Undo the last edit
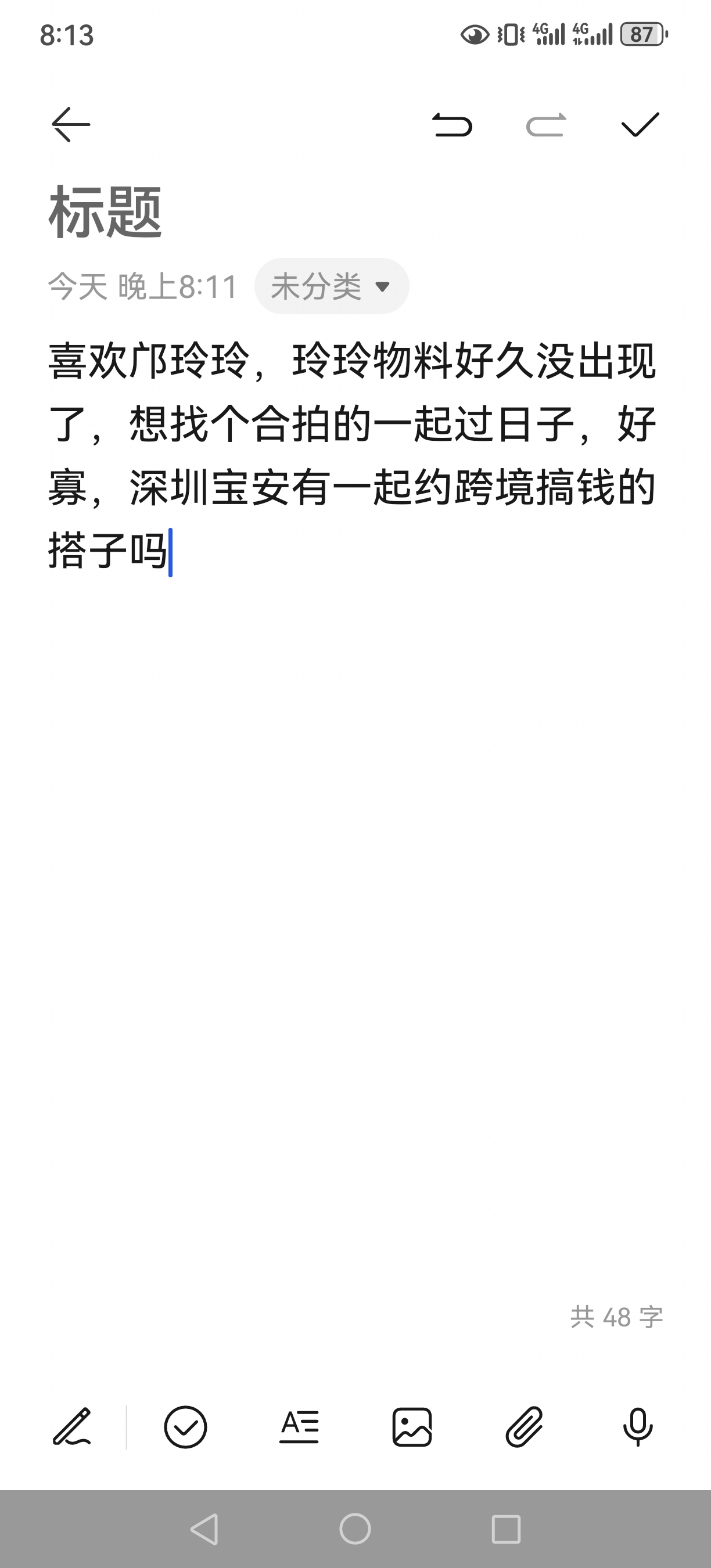711x1568 pixels. pos(453,125)
